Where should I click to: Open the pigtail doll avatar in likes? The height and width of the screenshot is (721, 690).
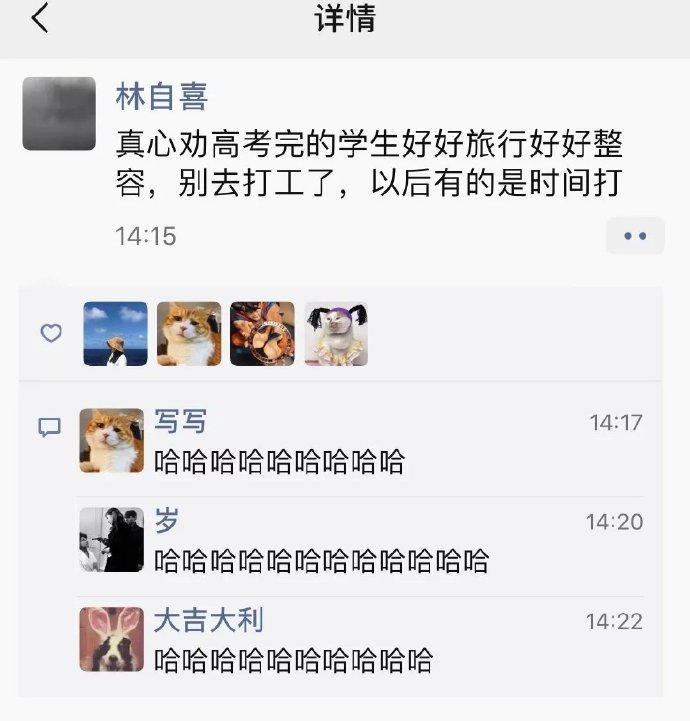336,334
